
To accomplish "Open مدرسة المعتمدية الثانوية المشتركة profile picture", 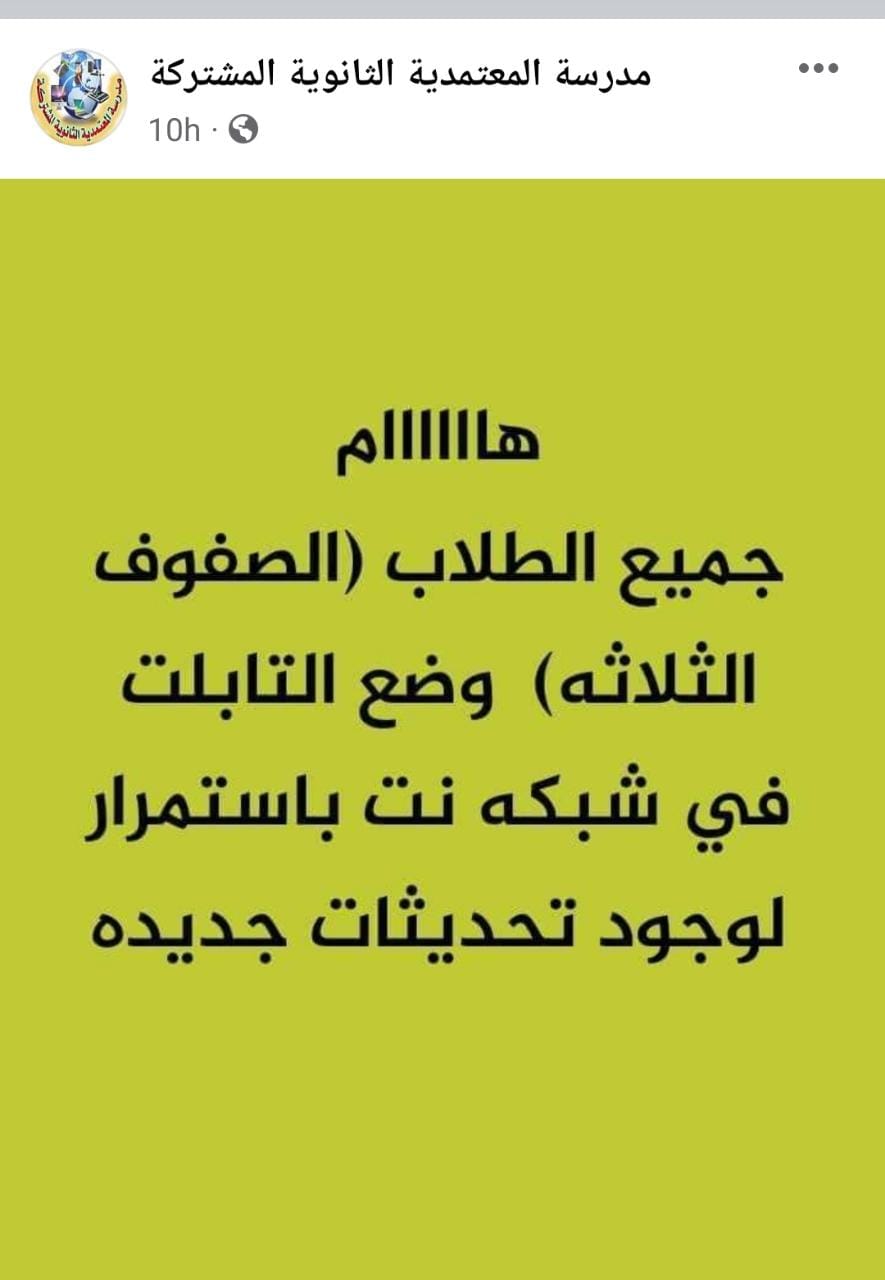I will 79,98.
